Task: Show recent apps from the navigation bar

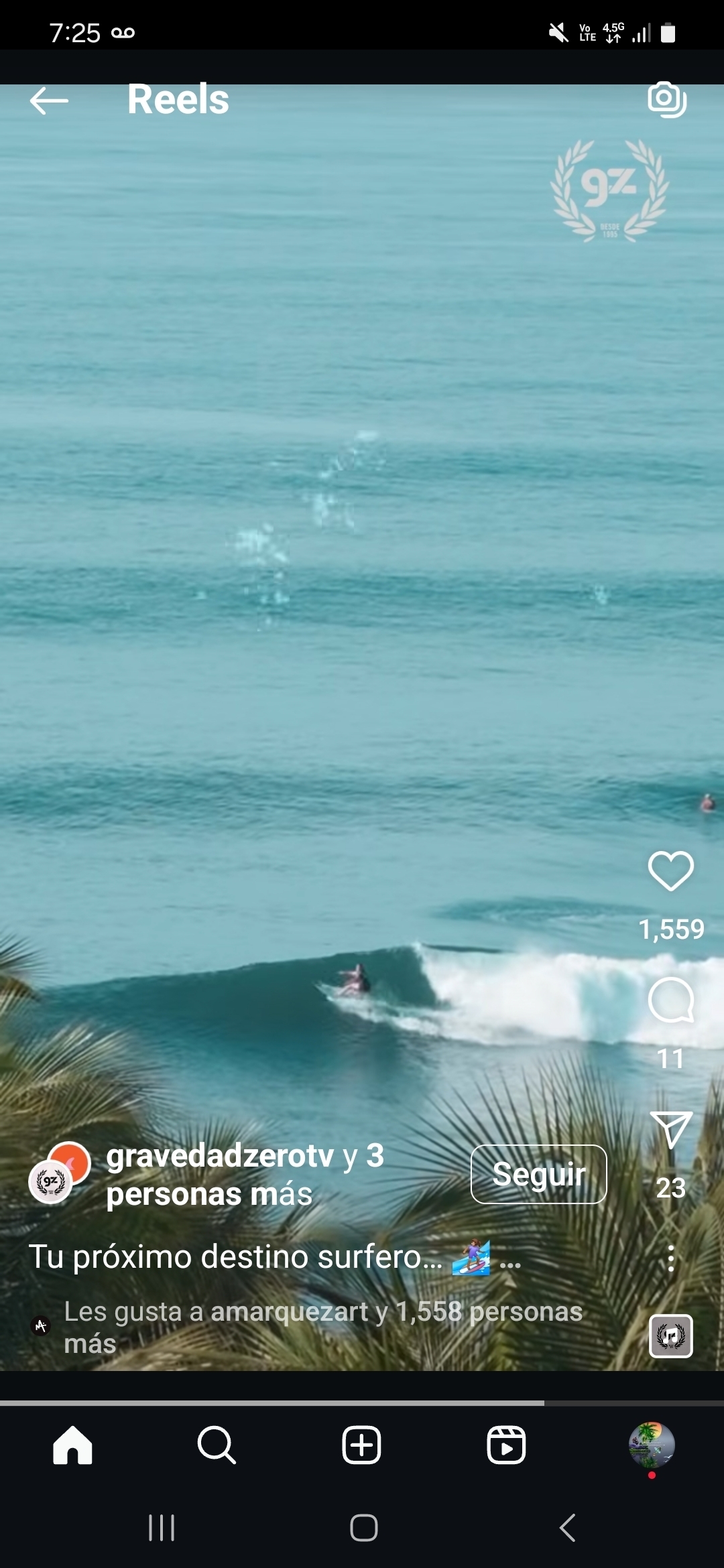Action: [x=162, y=1528]
